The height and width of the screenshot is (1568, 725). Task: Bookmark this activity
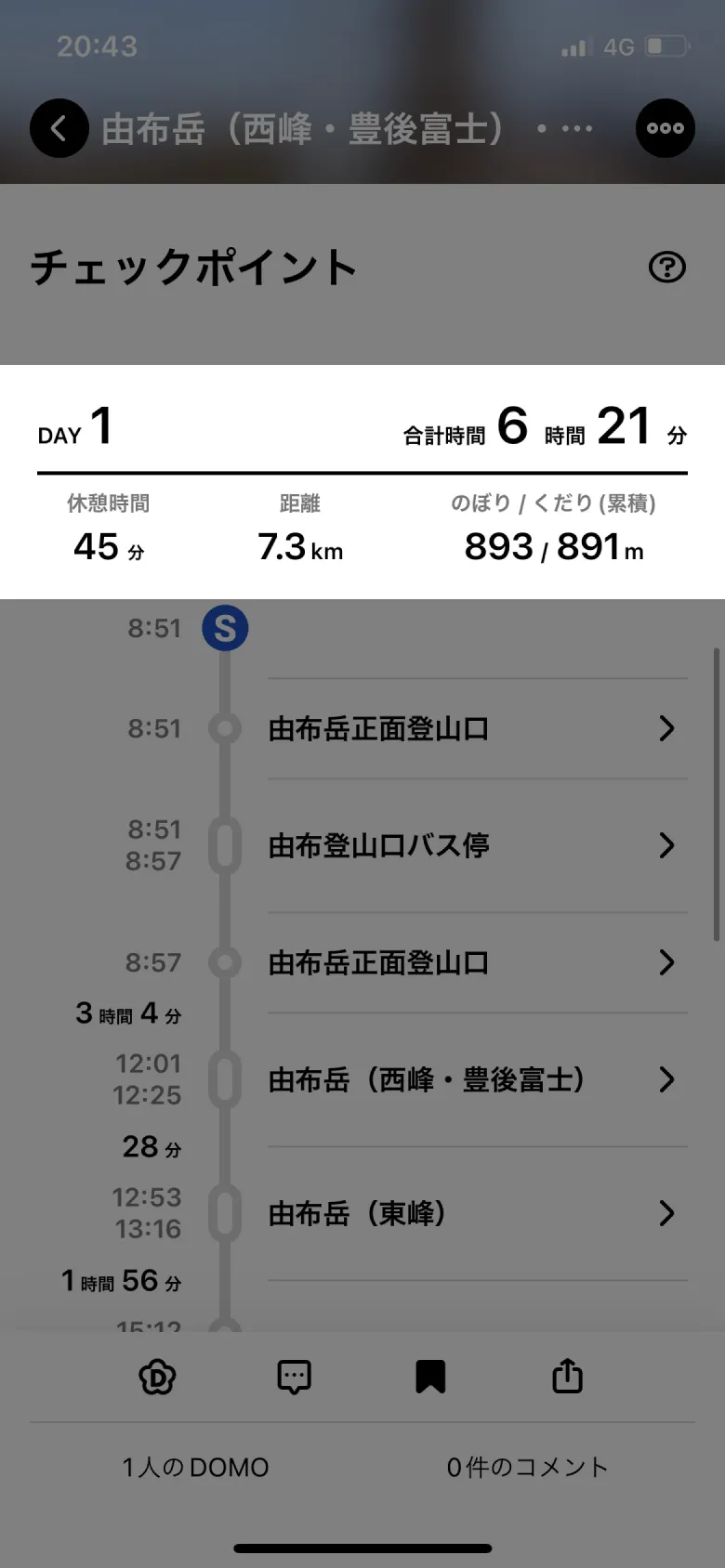pyautogui.click(x=430, y=1377)
